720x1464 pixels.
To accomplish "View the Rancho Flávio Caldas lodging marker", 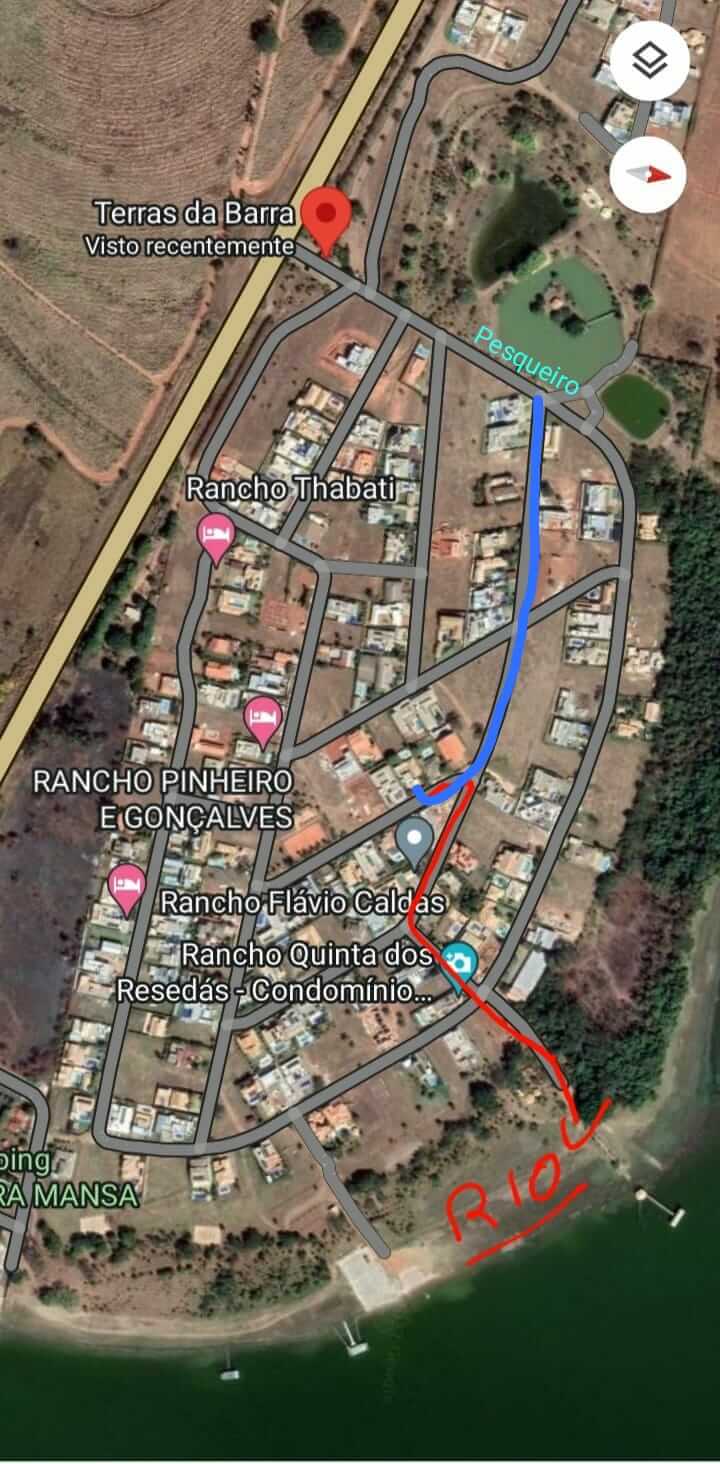I will 127,887.
